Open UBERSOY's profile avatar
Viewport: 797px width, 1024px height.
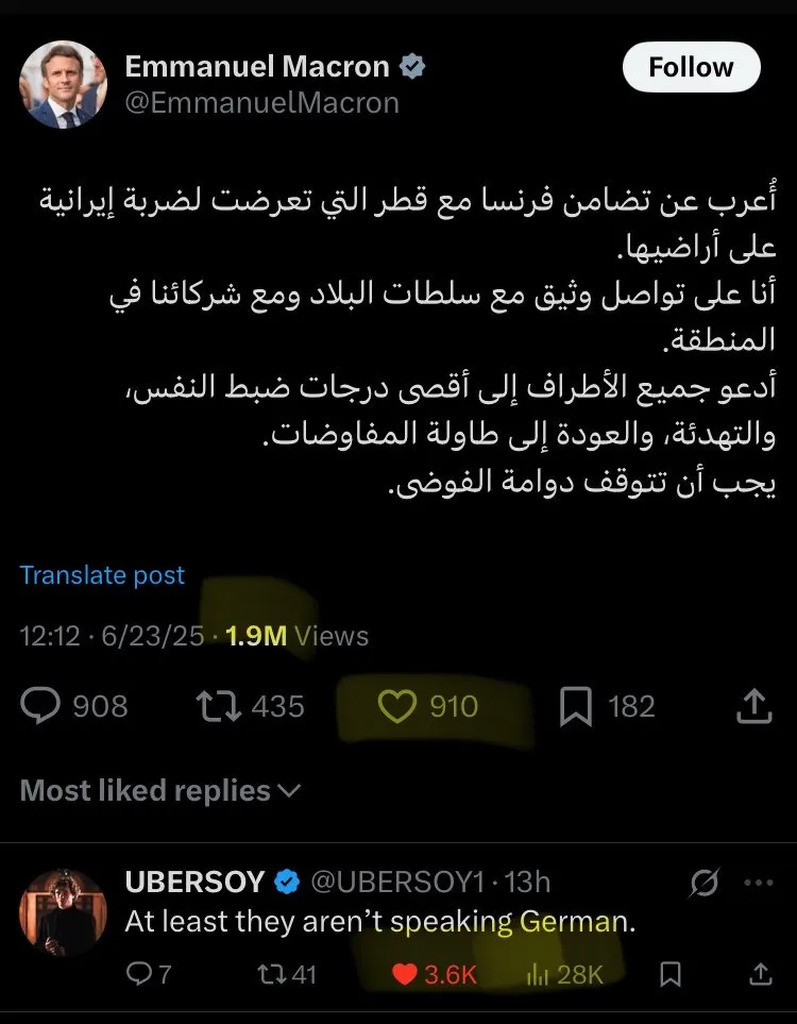click(x=63, y=912)
